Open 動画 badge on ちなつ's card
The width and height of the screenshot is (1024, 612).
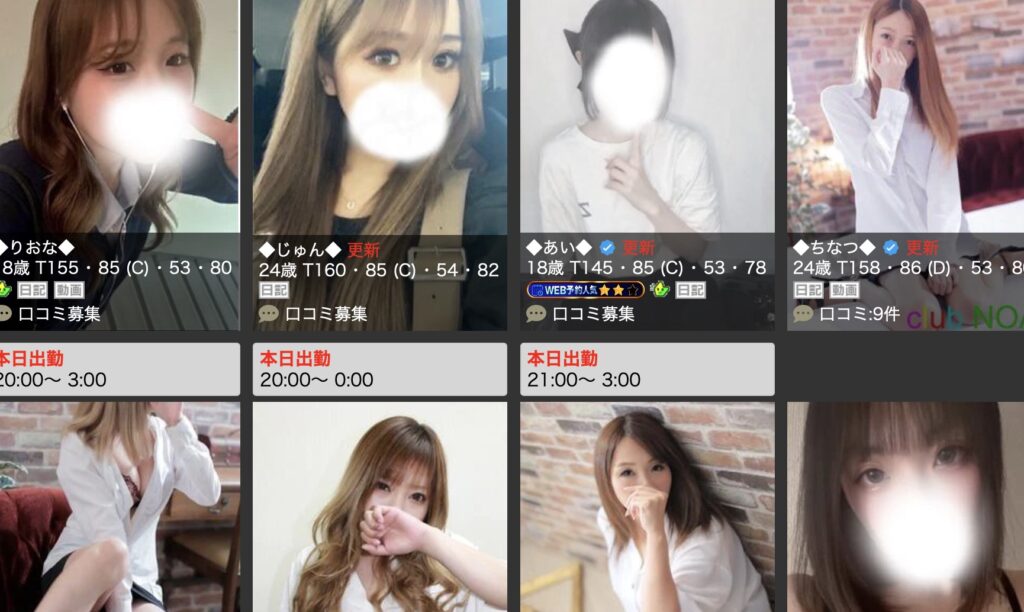click(x=844, y=290)
